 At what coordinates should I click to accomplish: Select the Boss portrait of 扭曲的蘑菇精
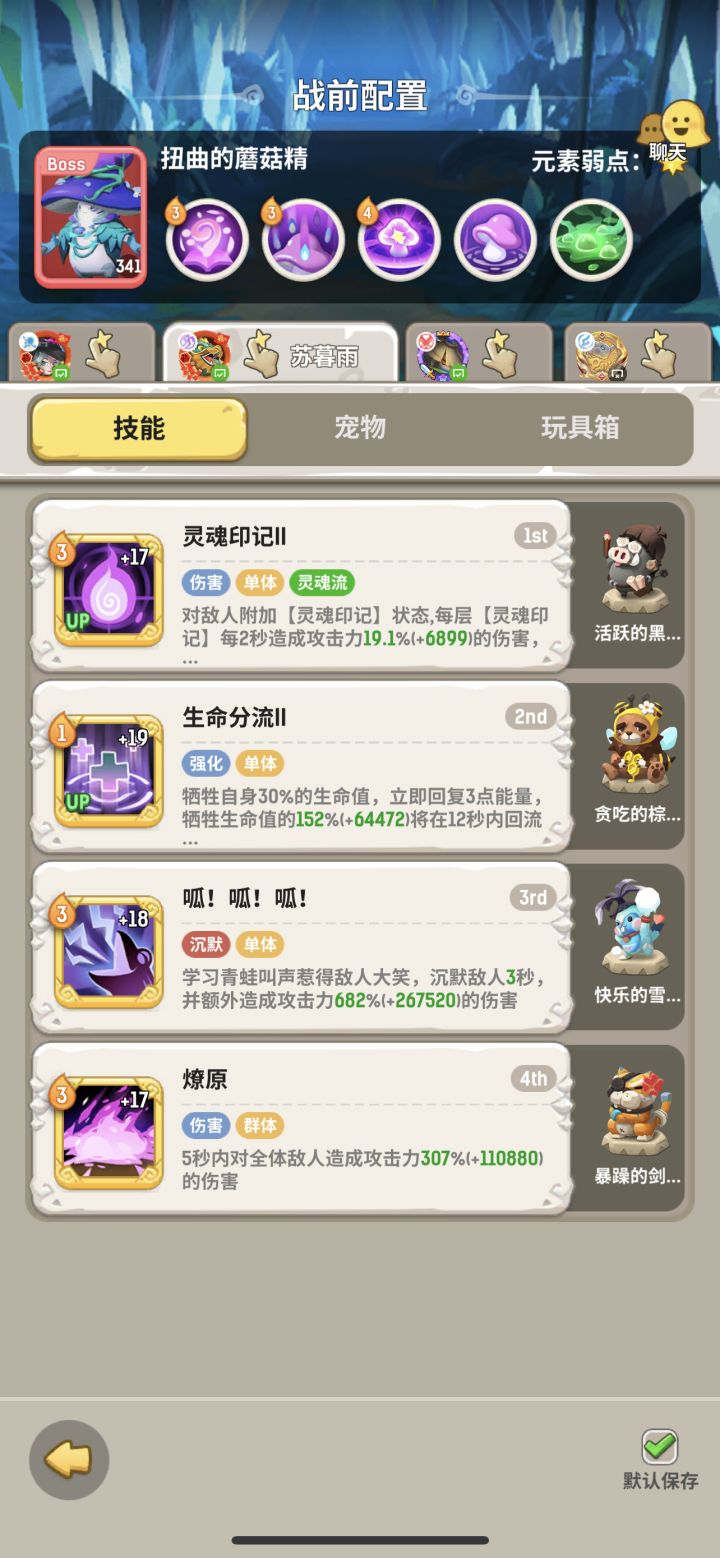click(x=89, y=215)
